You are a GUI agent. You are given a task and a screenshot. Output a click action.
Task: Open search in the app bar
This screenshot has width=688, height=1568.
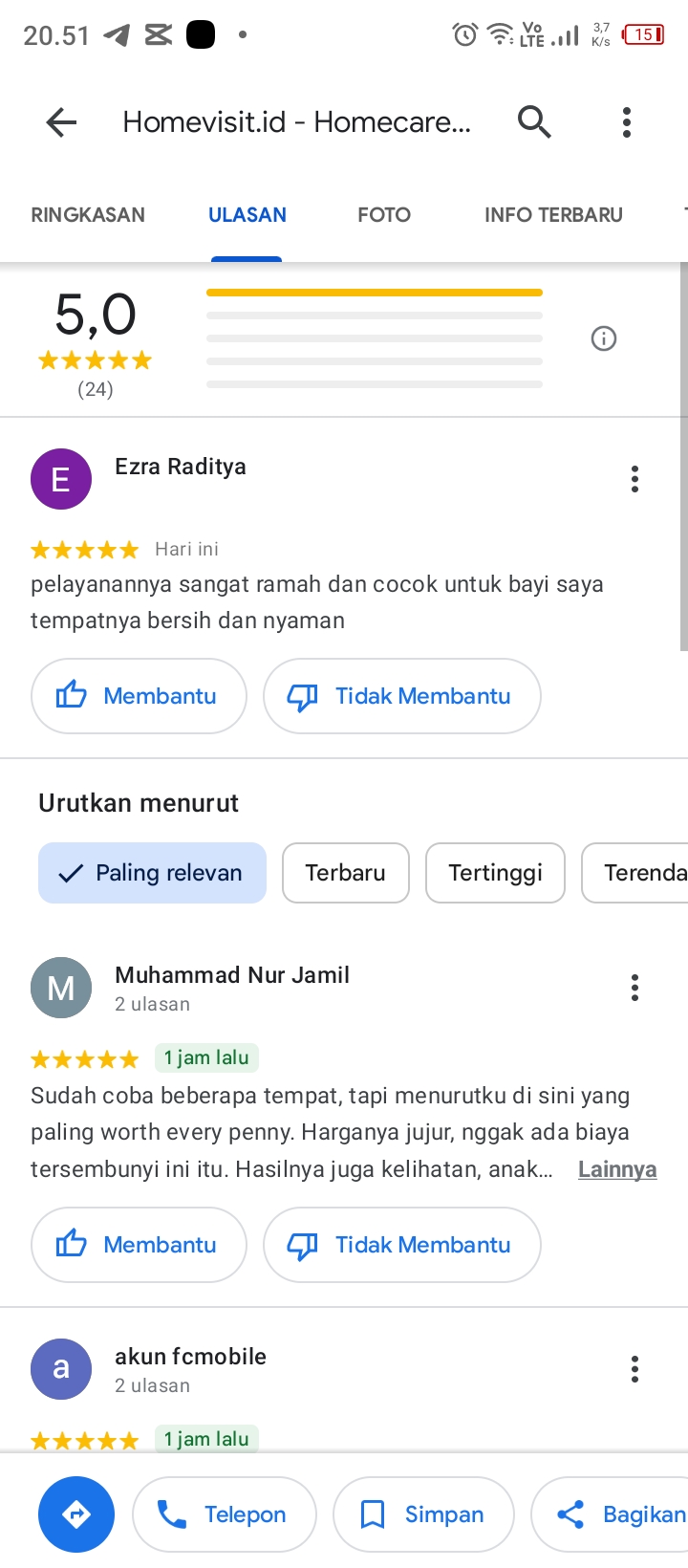534,122
